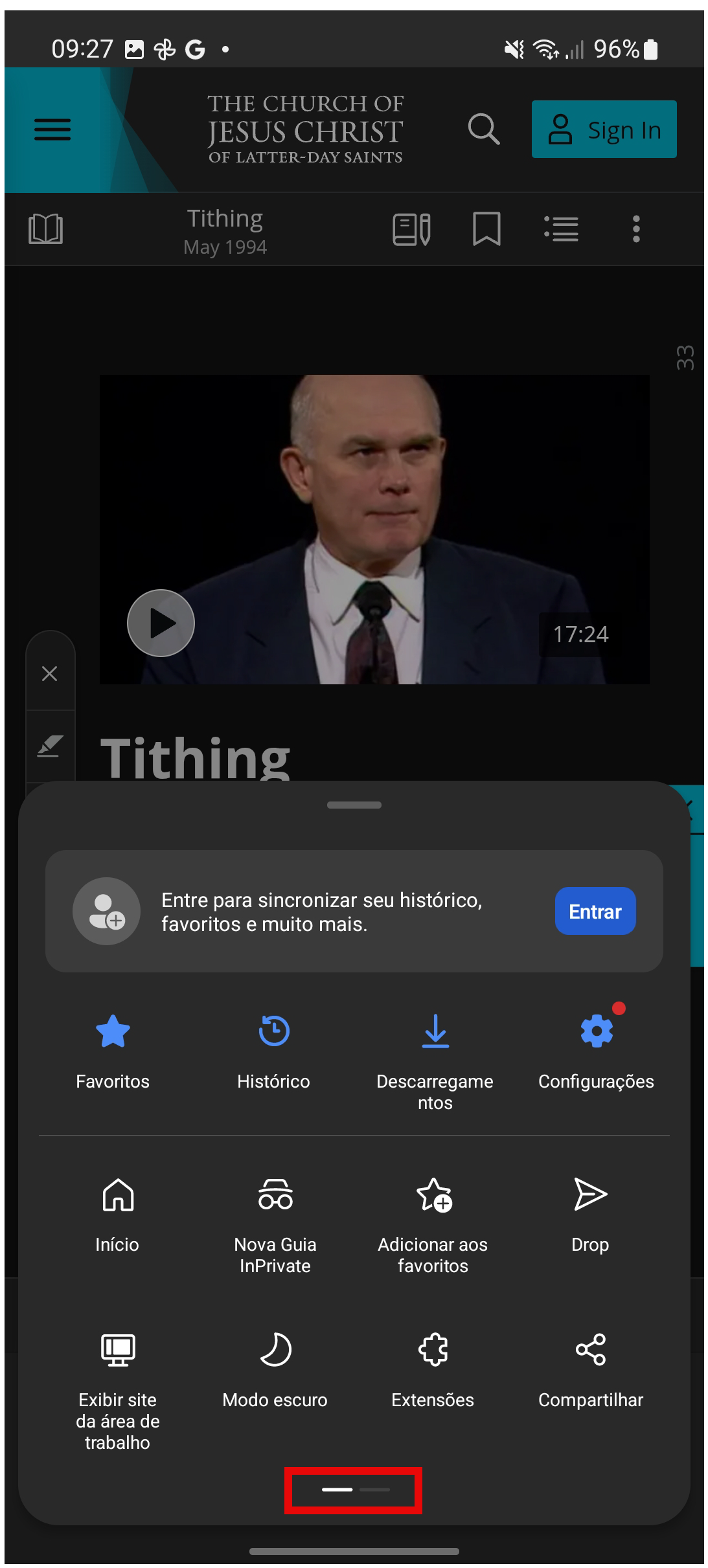Open Nova Guia InPrivate
The height and width of the screenshot is (1568, 708).
(275, 1220)
